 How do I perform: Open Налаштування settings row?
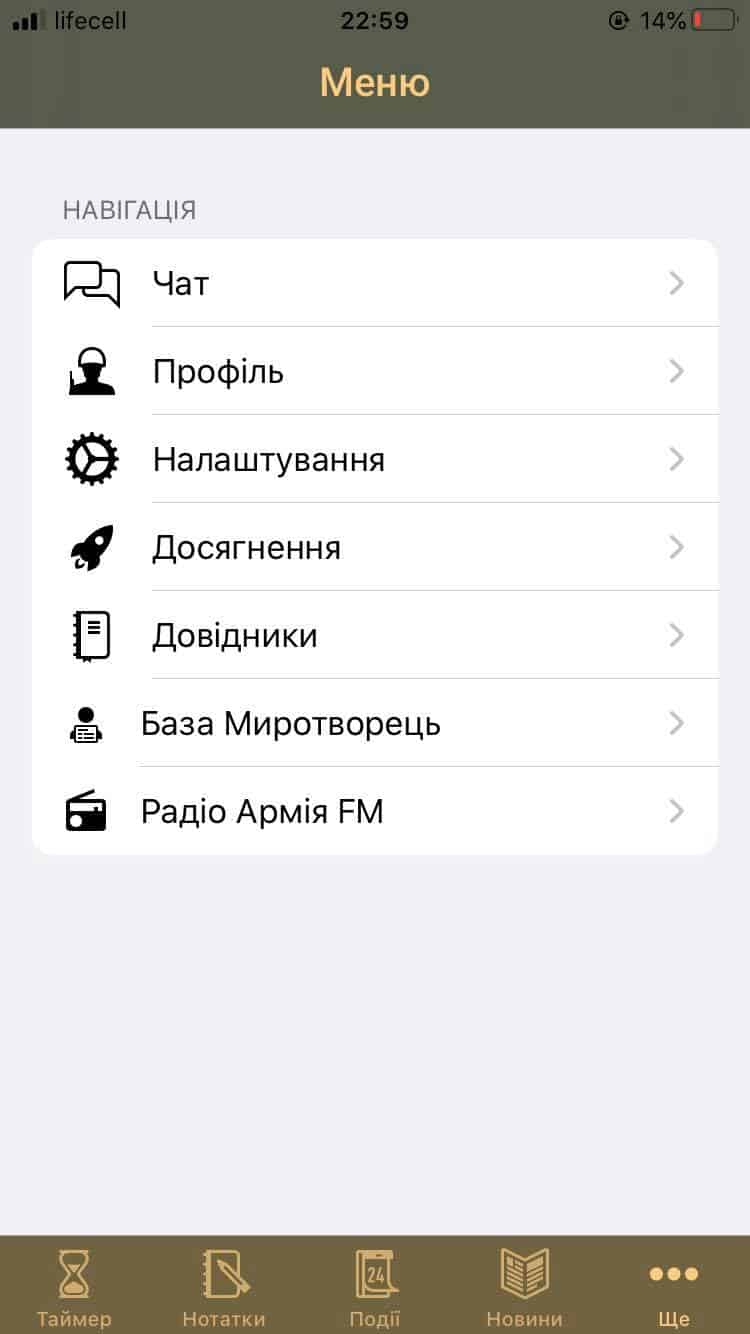tap(374, 460)
